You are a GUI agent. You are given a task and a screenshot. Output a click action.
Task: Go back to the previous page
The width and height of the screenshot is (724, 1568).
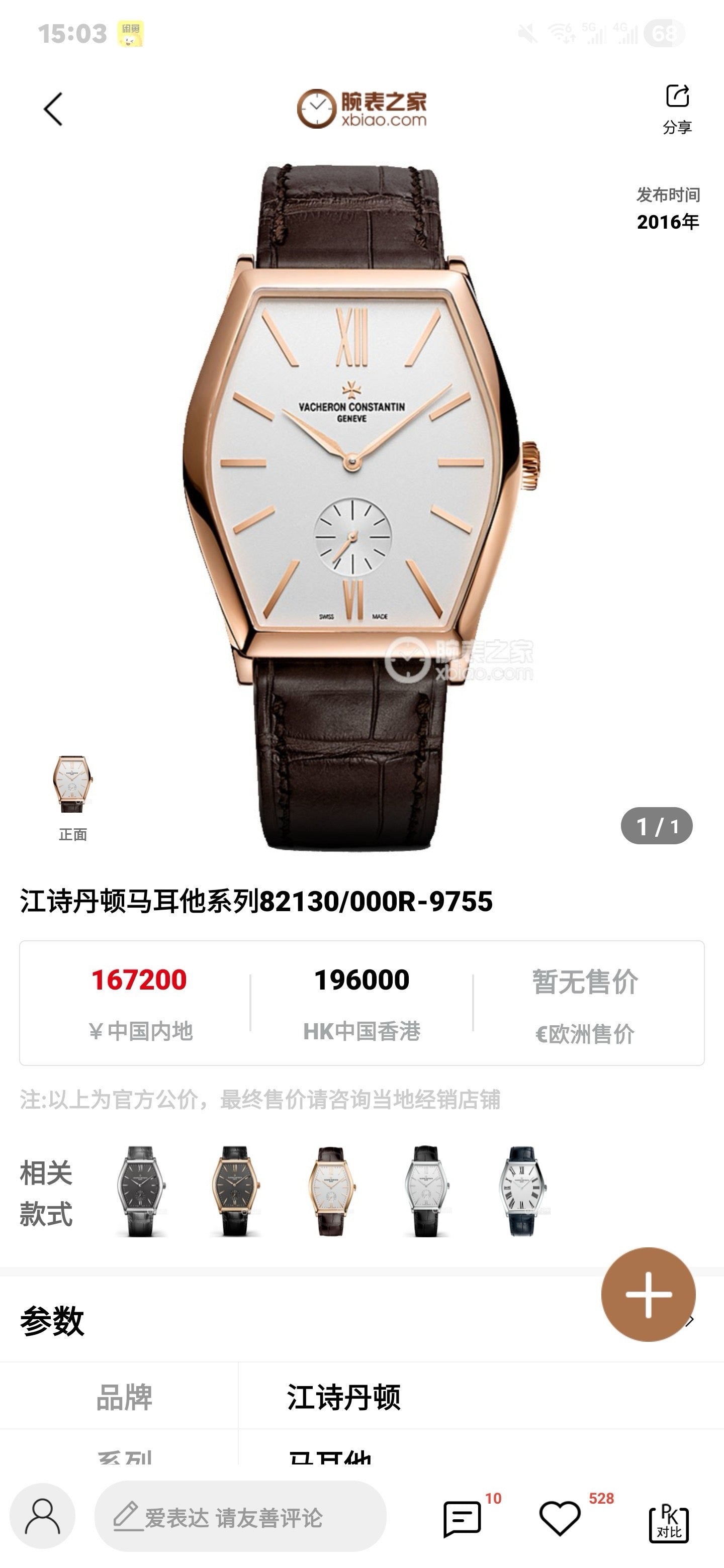[x=54, y=110]
